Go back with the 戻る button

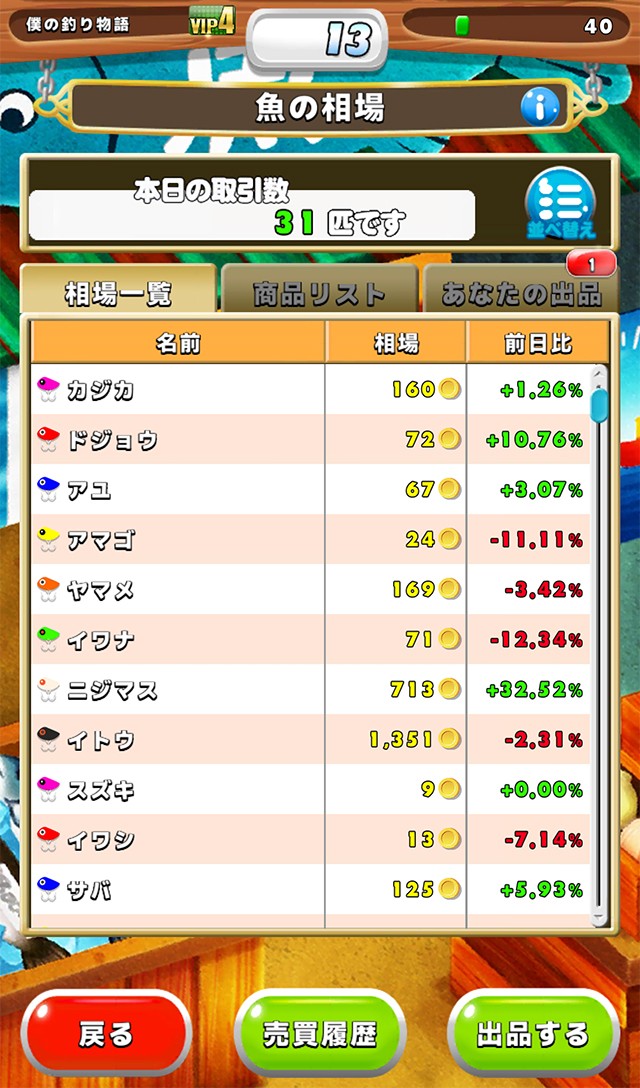106,1033
